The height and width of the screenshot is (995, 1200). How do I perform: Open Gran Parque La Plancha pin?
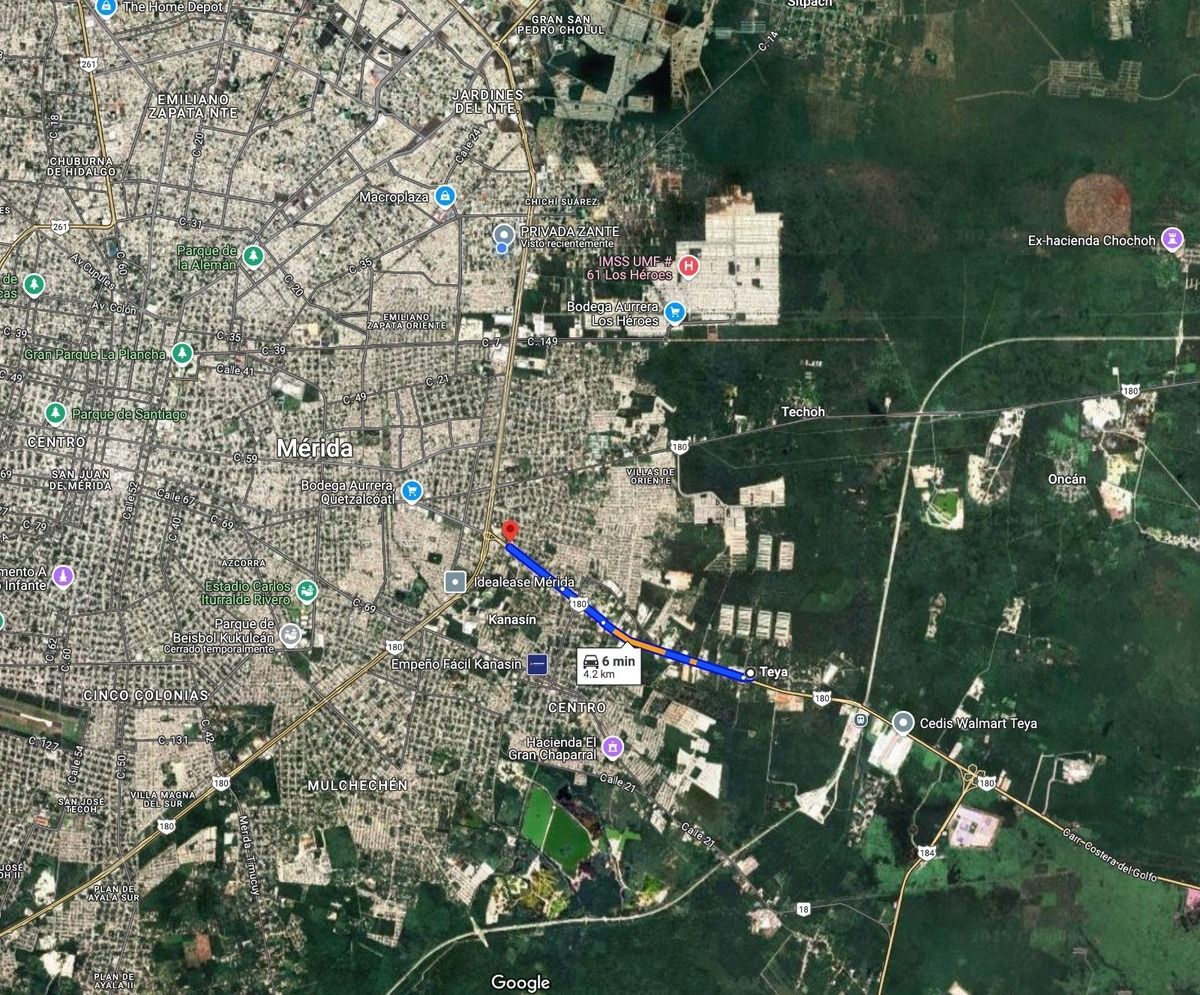coord(181,353)
